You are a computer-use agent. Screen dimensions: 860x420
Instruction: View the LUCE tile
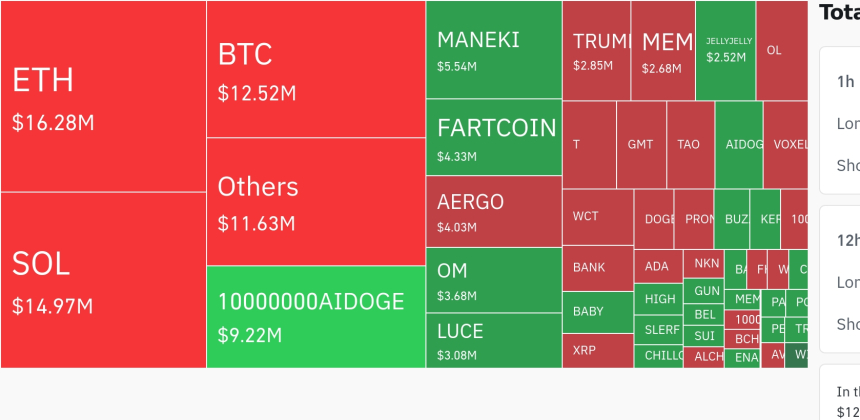coord(494,340)
